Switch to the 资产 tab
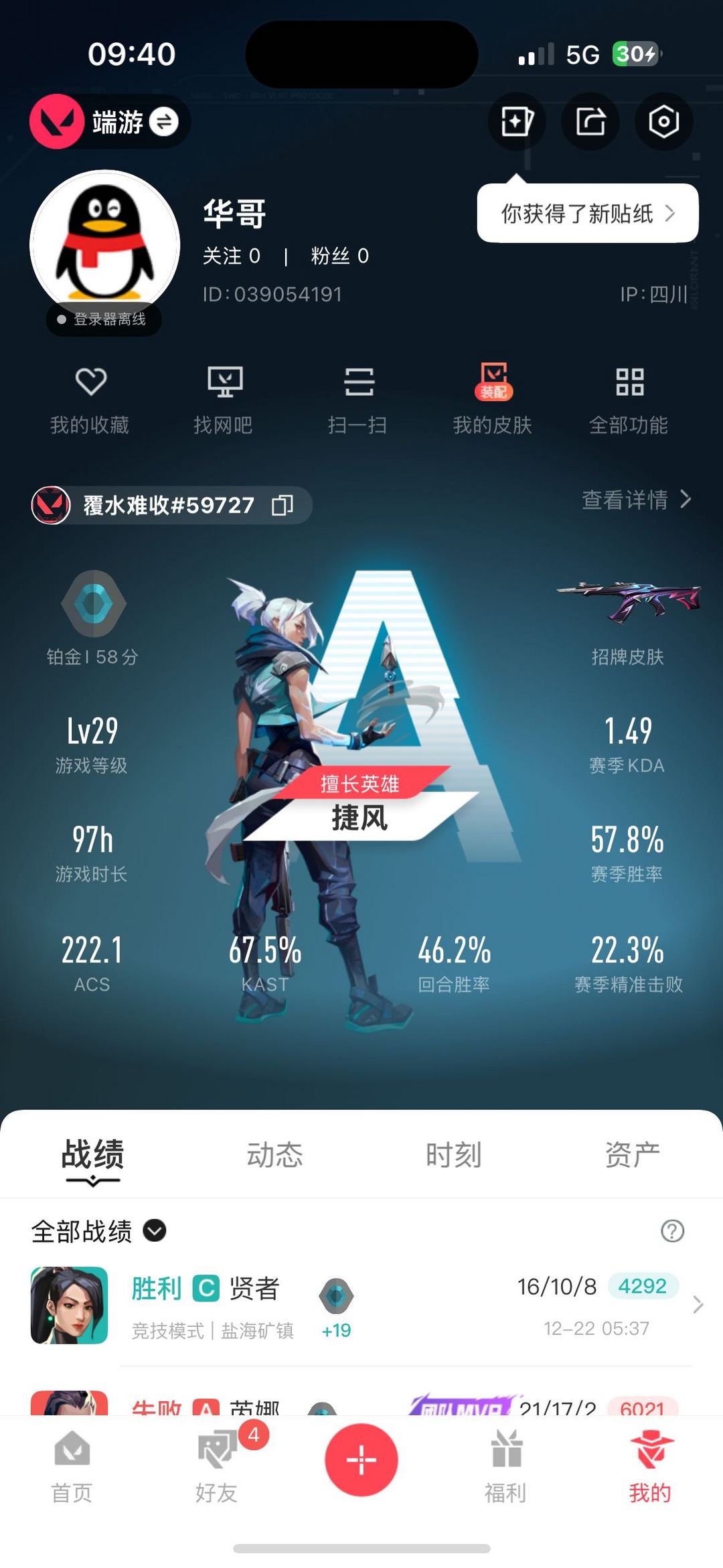723x1568 pixels. point(631,1152)
